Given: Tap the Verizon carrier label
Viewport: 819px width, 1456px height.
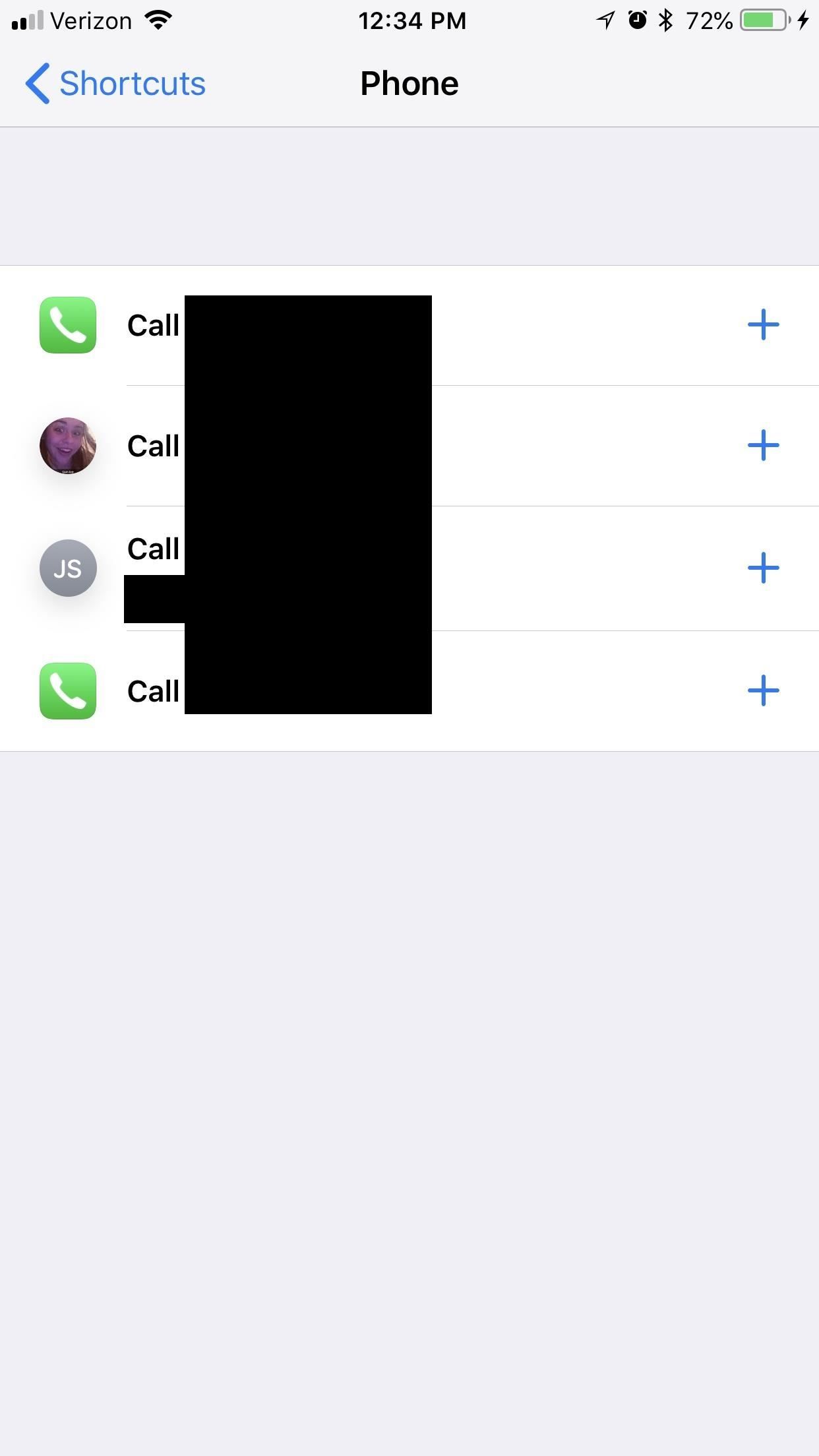Looking at the screenshot, I should coord(92,20).
